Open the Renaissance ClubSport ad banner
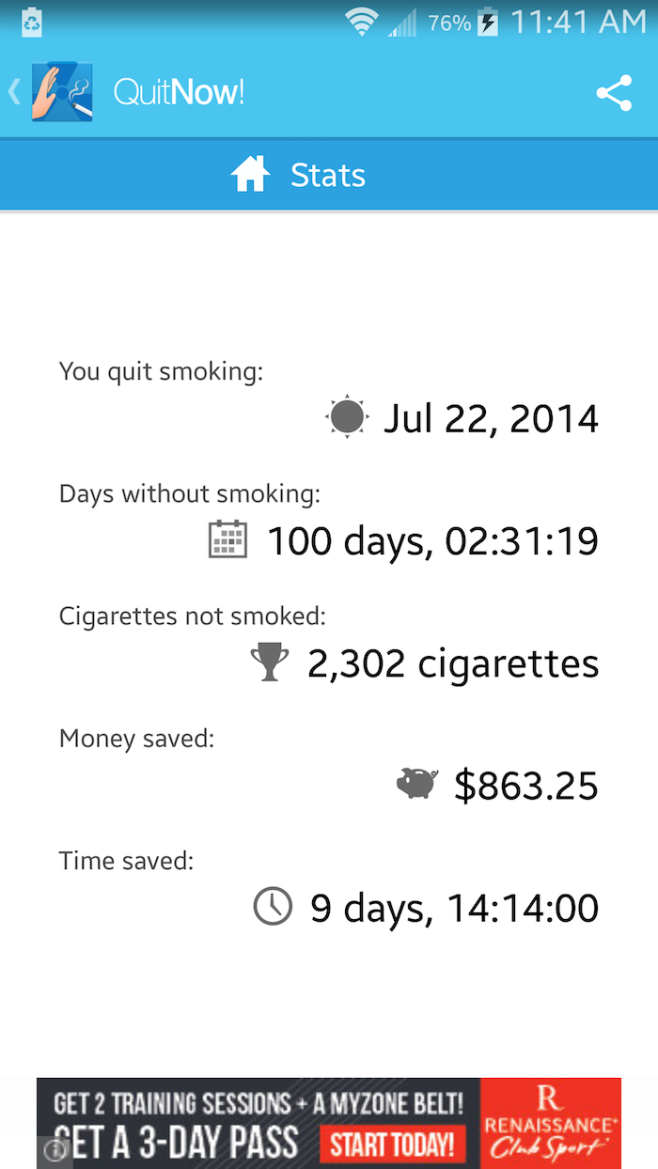 (x=329, y=1122)
